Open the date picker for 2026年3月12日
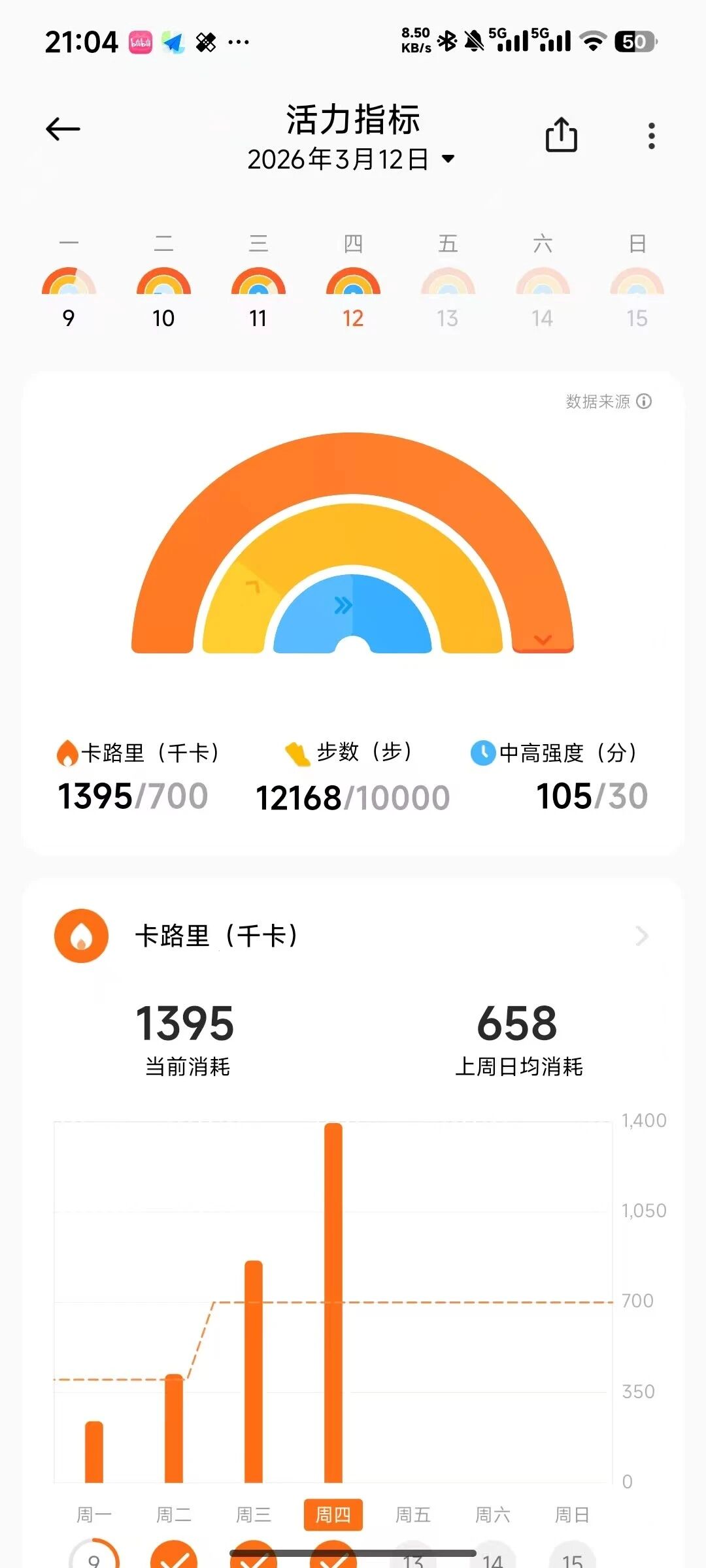This screenshot has height=1568, width=706. point(351,159)
